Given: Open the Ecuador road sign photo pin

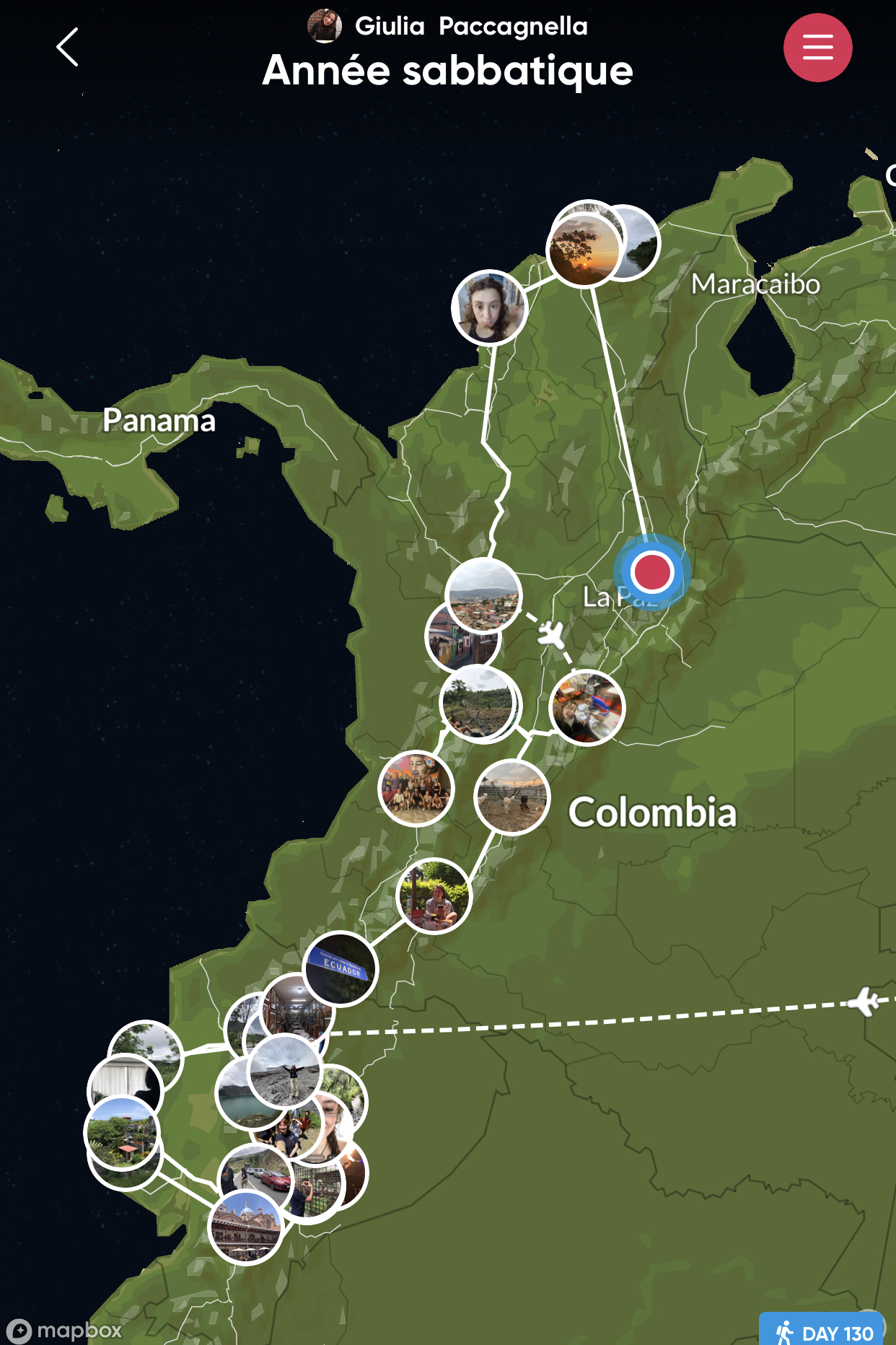Looking at the screenshot, I should point(341,968).
